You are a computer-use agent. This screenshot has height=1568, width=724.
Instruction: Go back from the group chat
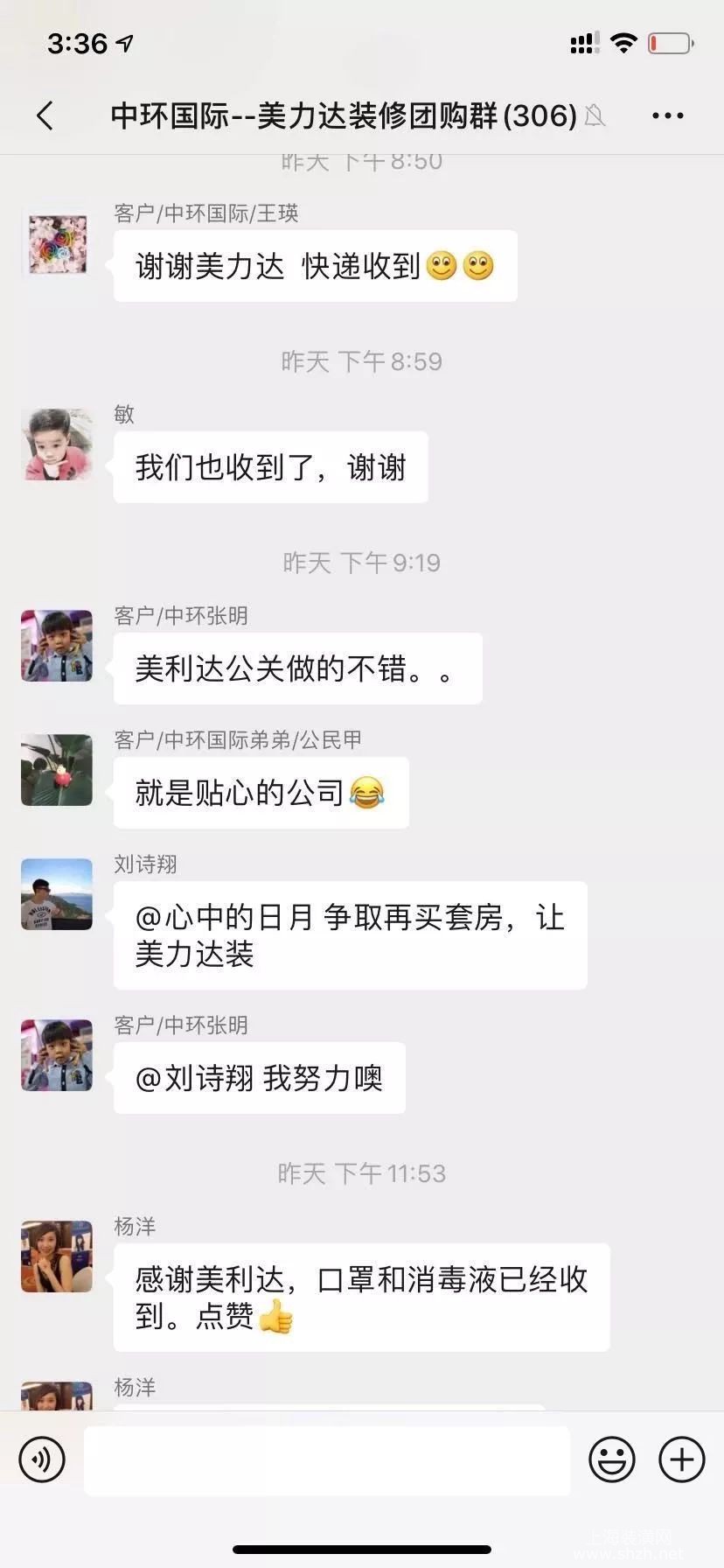click(x=45, y=115)
